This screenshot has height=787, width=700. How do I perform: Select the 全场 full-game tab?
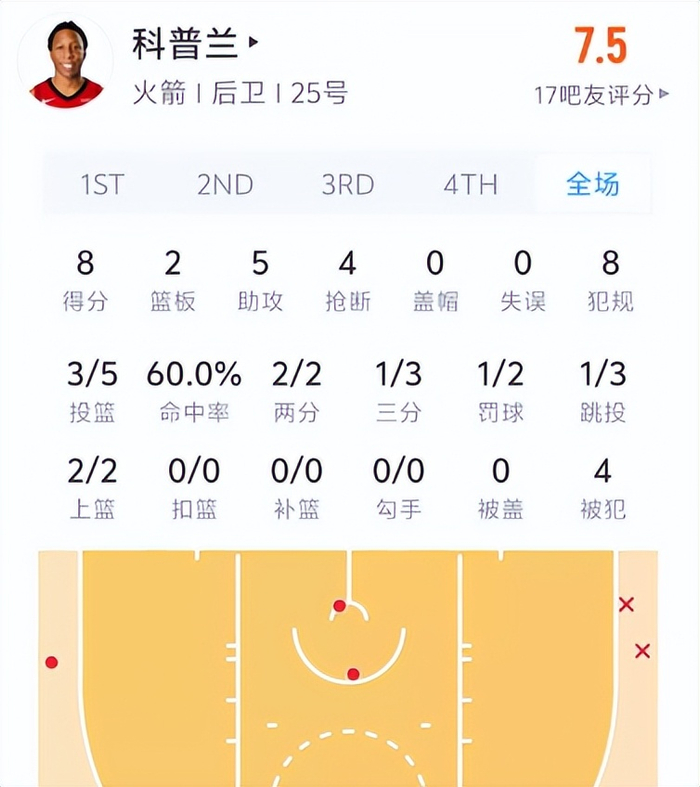coord(593,184)
